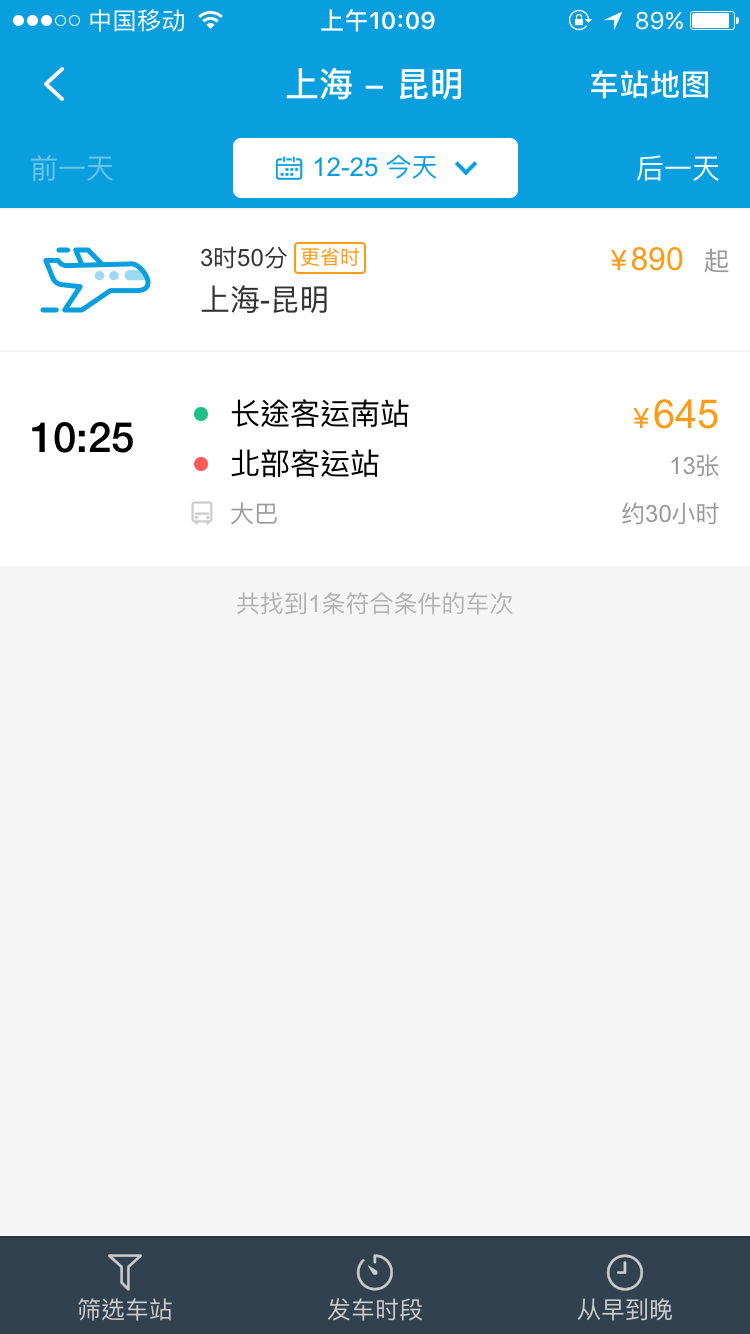Switch to 后一天 next day

coord(677,168)
